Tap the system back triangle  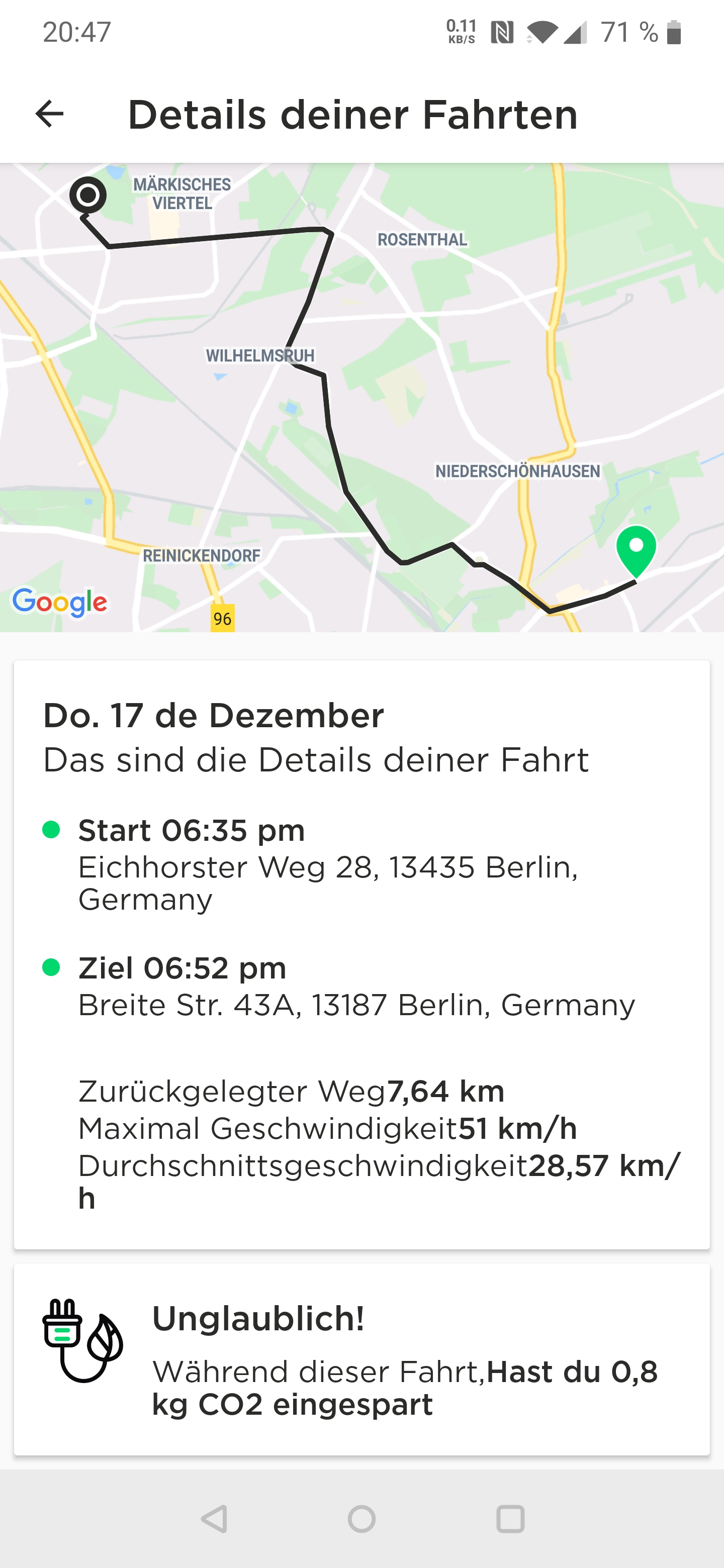click(214, 1519)
